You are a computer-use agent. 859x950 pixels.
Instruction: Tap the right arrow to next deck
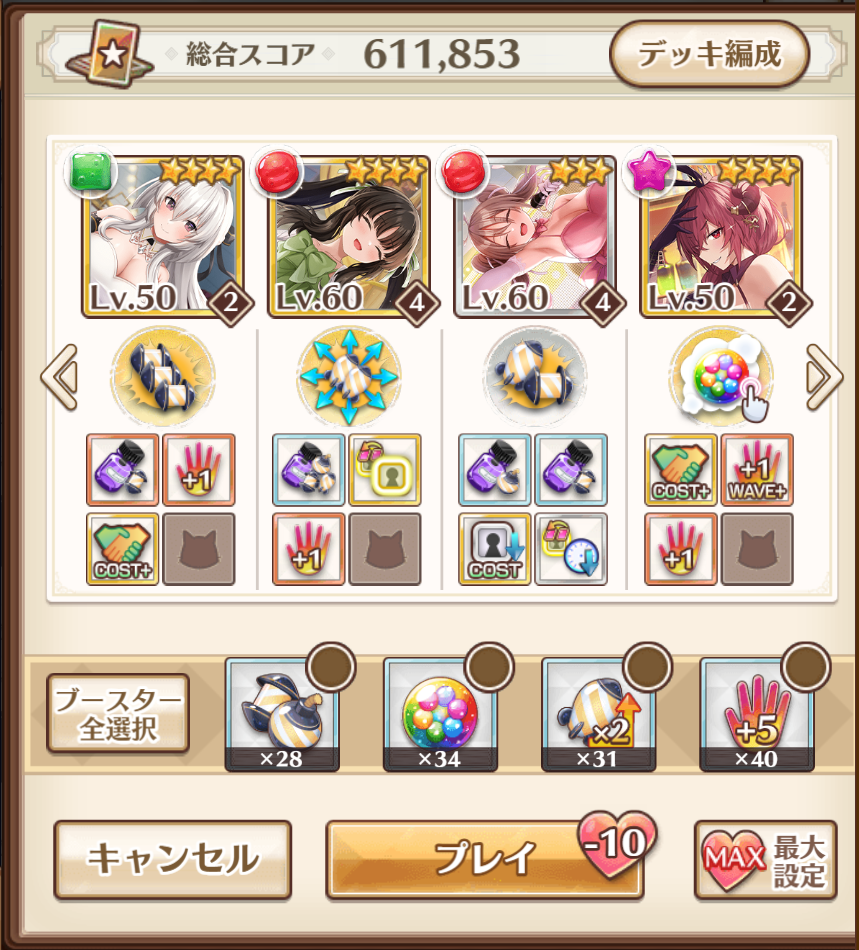(824, 377)
